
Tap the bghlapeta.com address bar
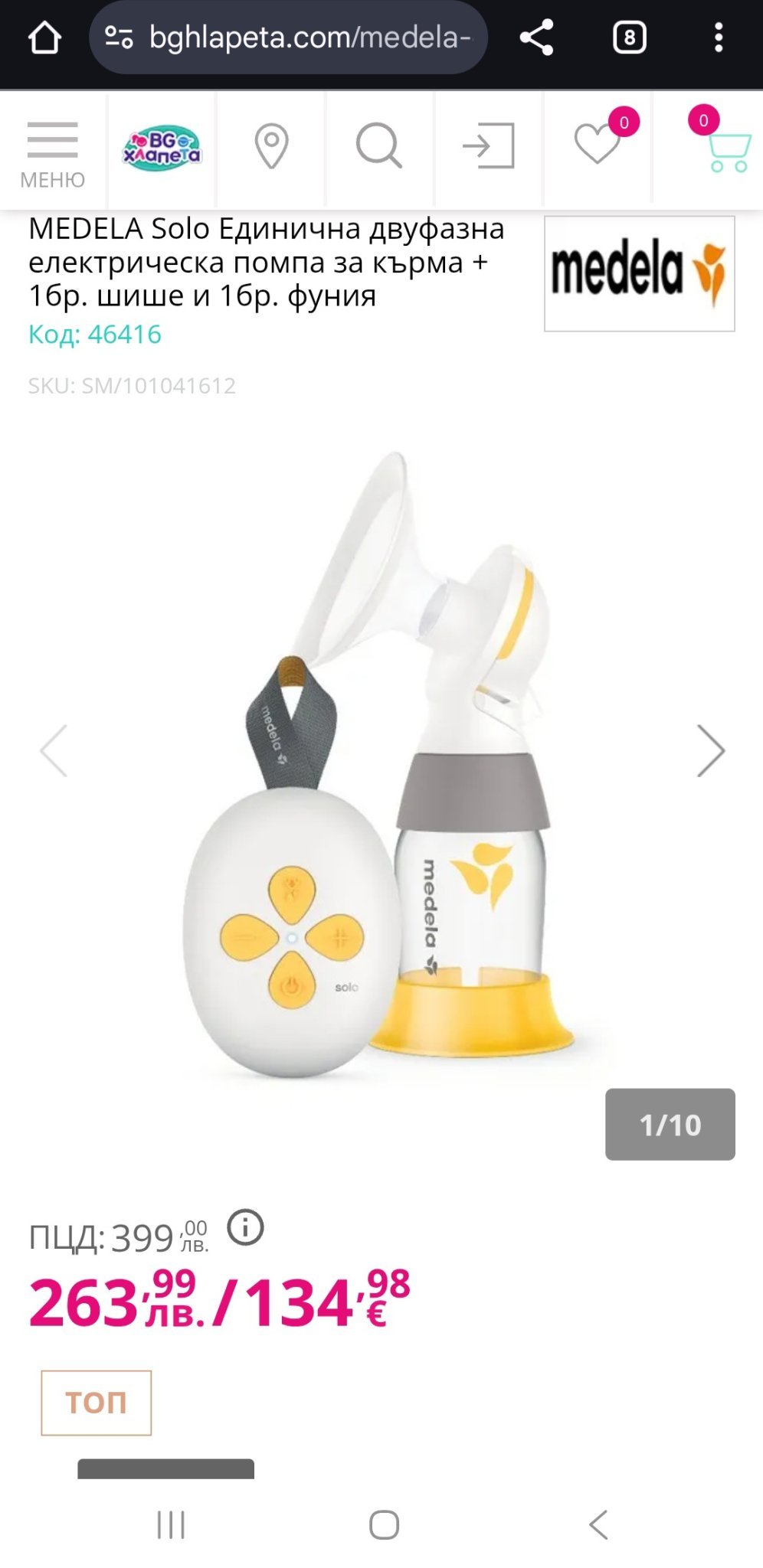(288, 38)
